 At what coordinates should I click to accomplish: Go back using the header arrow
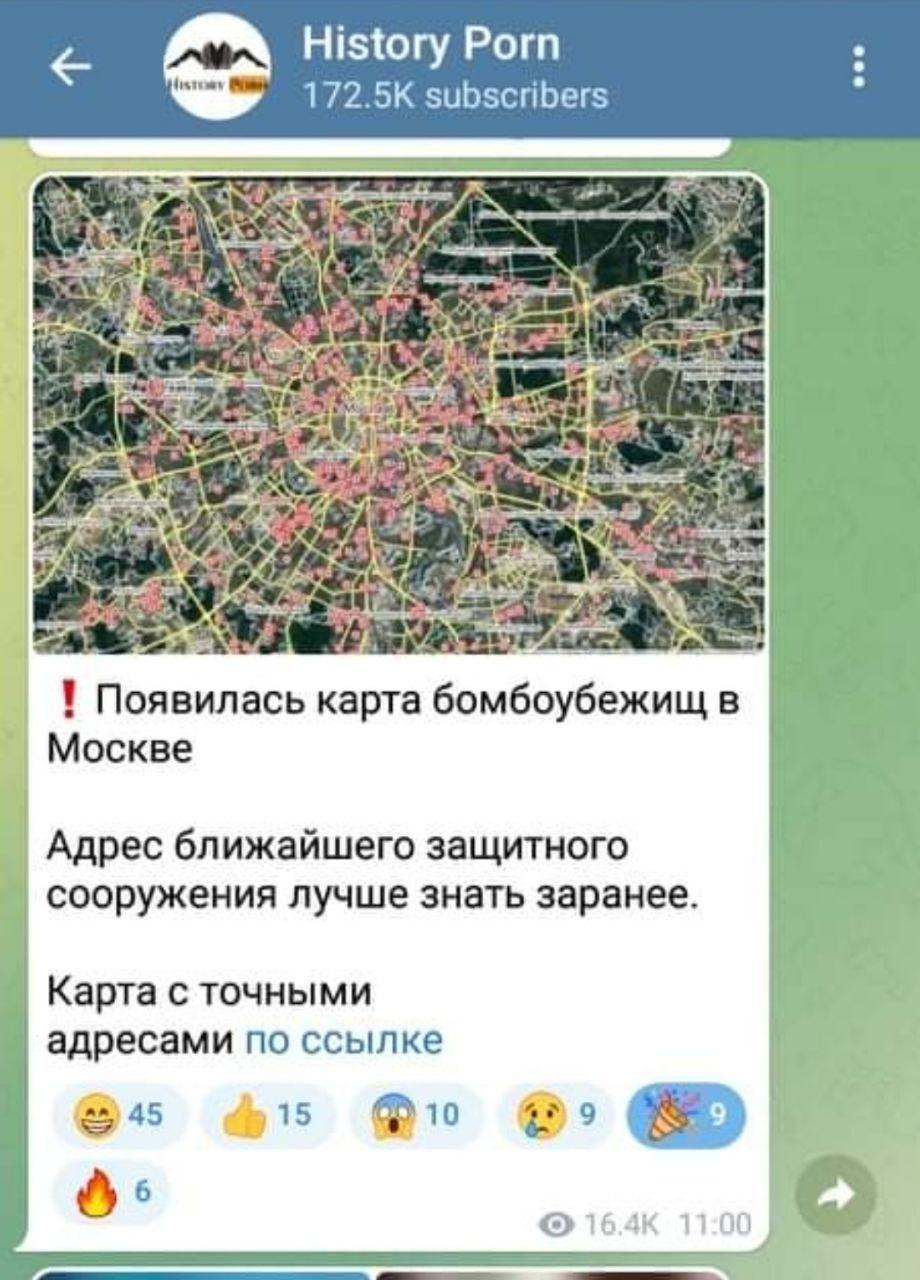pyautogui.click(x=70, y=68)
